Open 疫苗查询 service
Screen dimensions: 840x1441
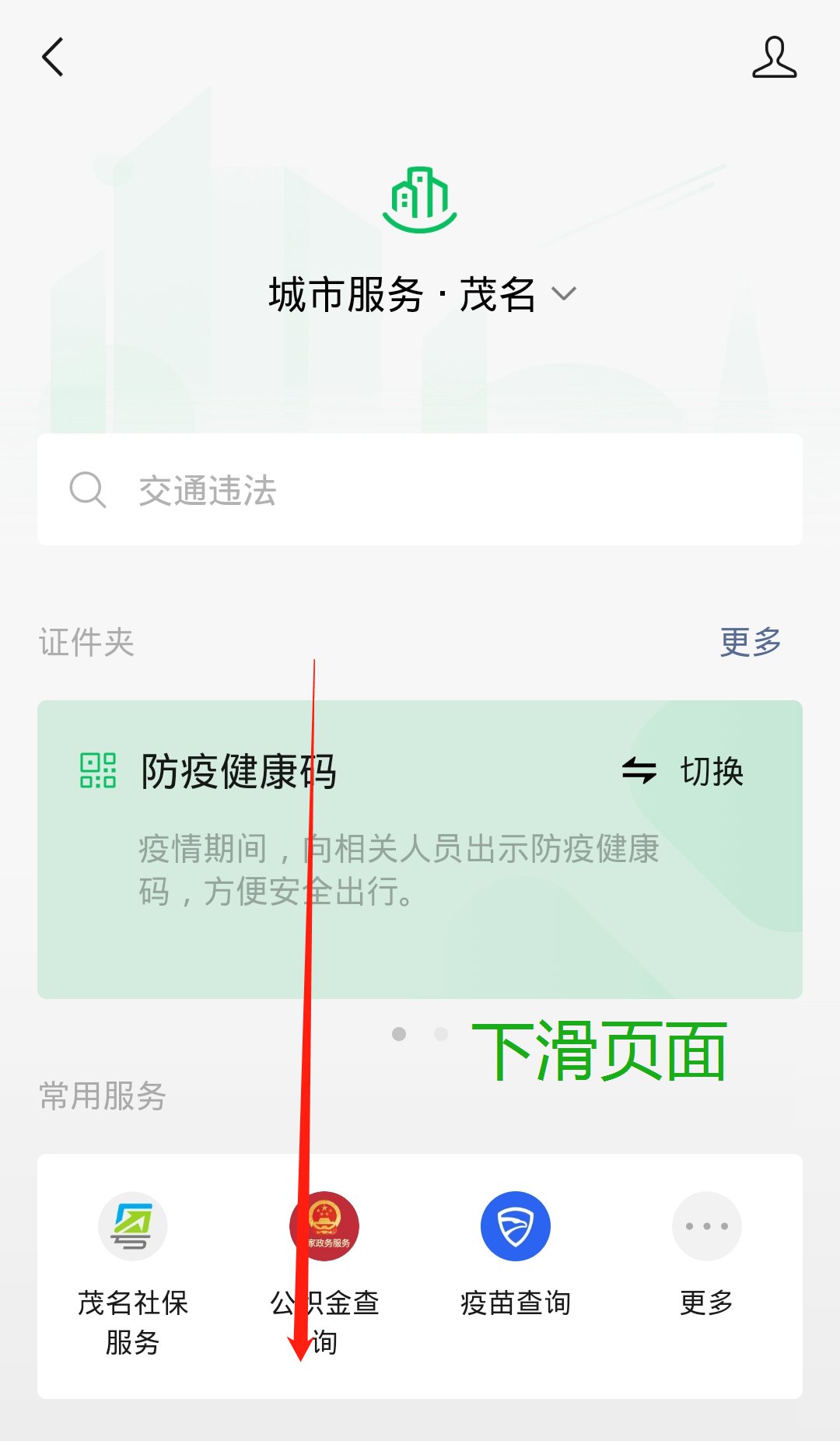click(x=516, y=1254)
